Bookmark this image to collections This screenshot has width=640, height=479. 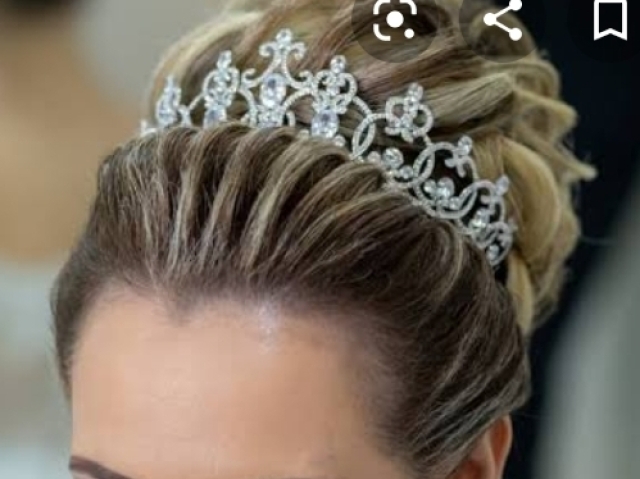609,21
